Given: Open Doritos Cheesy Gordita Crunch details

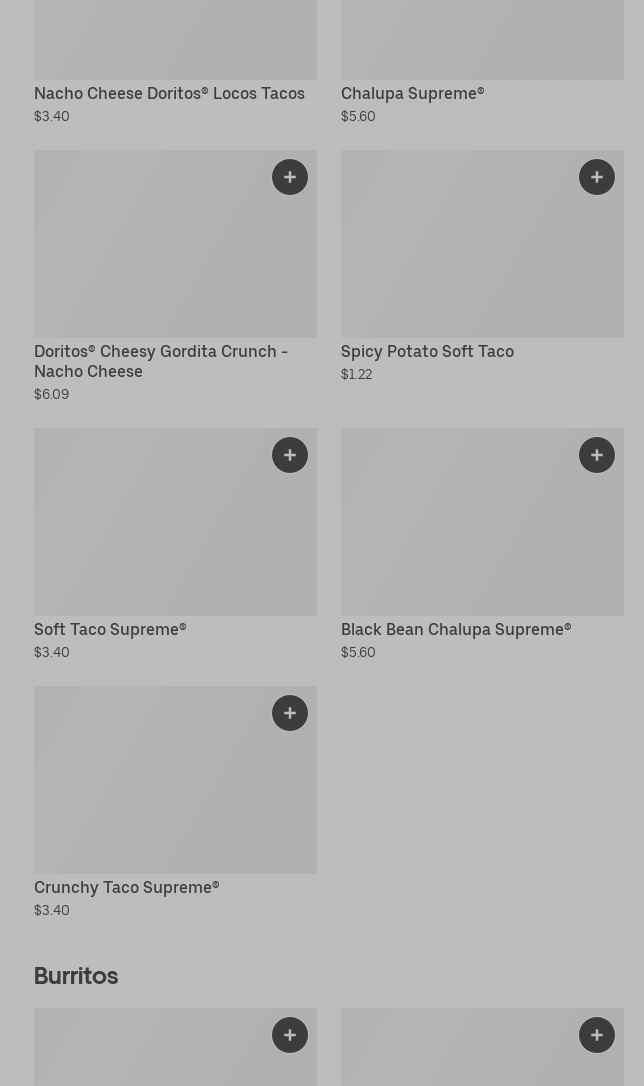Looking at the screenshot, I should tap(161, 362).
